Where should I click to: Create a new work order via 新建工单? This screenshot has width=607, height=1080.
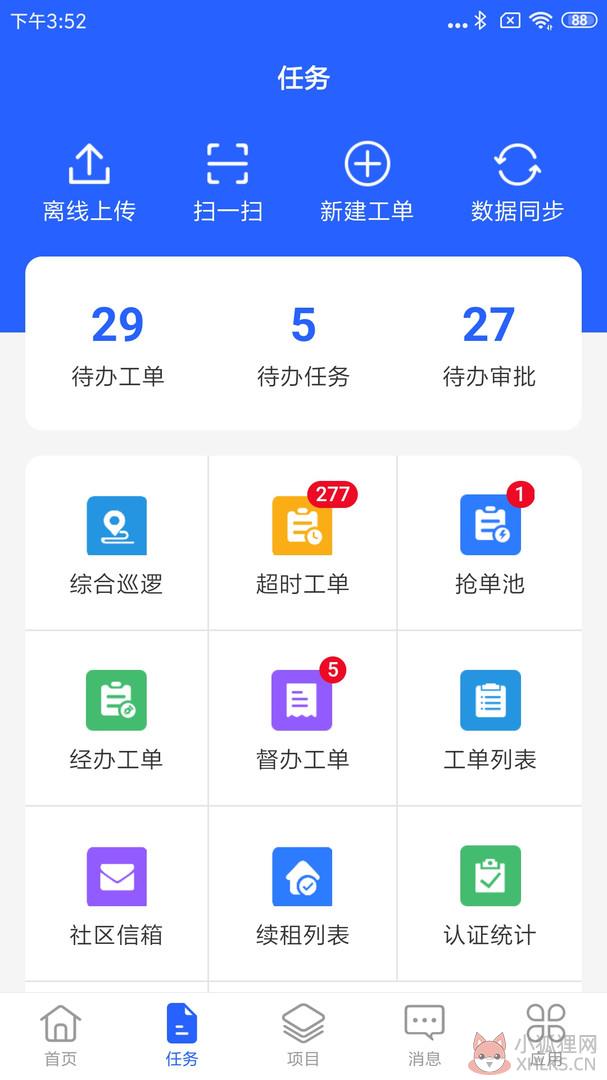tap(367, 182)
